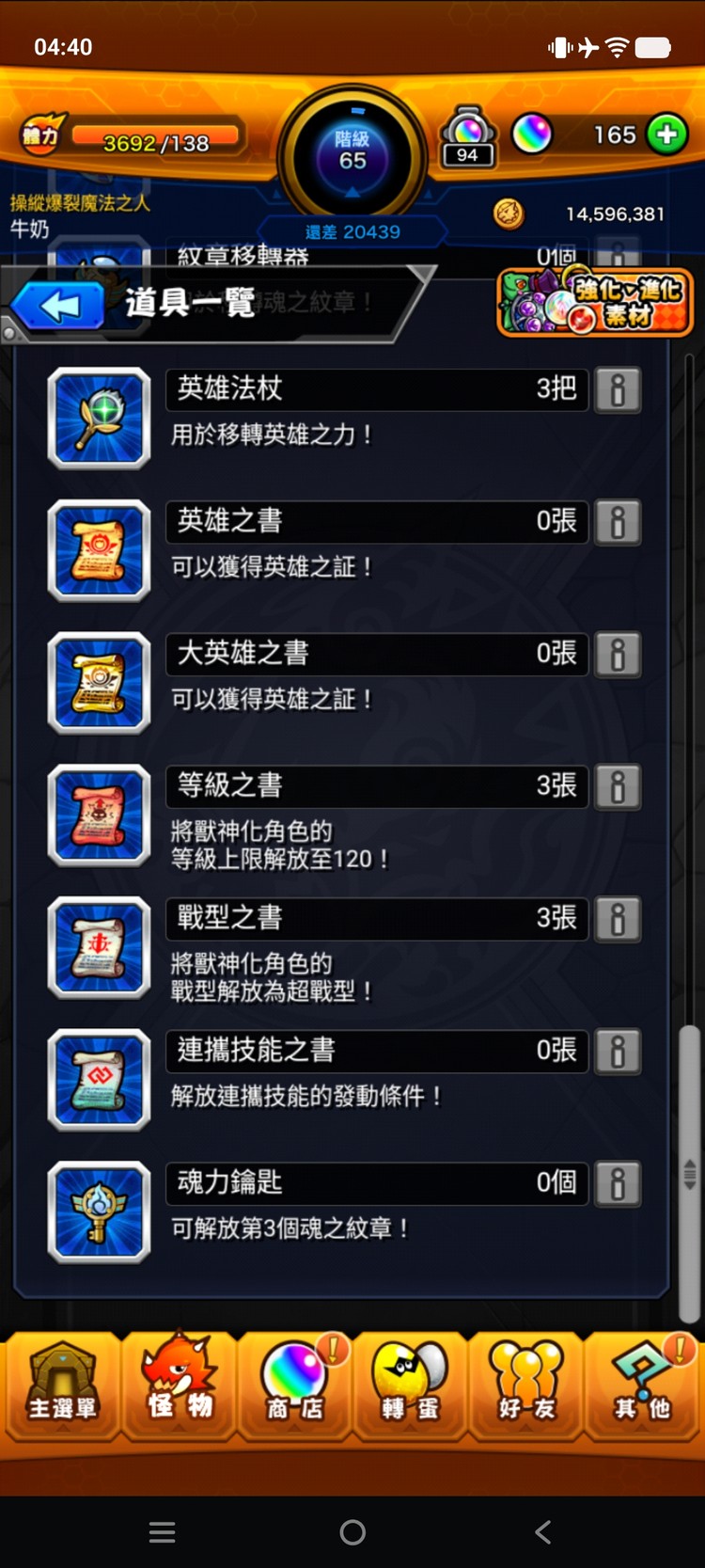Tap the 連攜技能之書 item icon

(99, 1080)
